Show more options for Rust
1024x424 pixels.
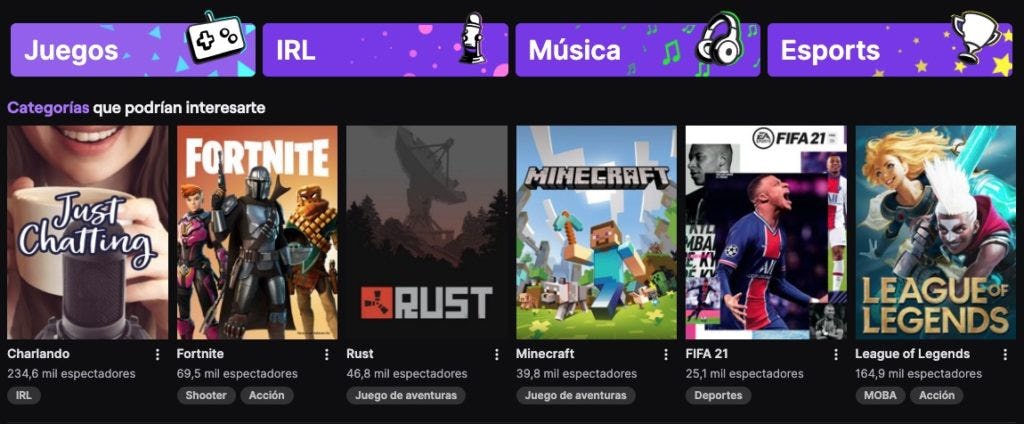pos(496,354)
